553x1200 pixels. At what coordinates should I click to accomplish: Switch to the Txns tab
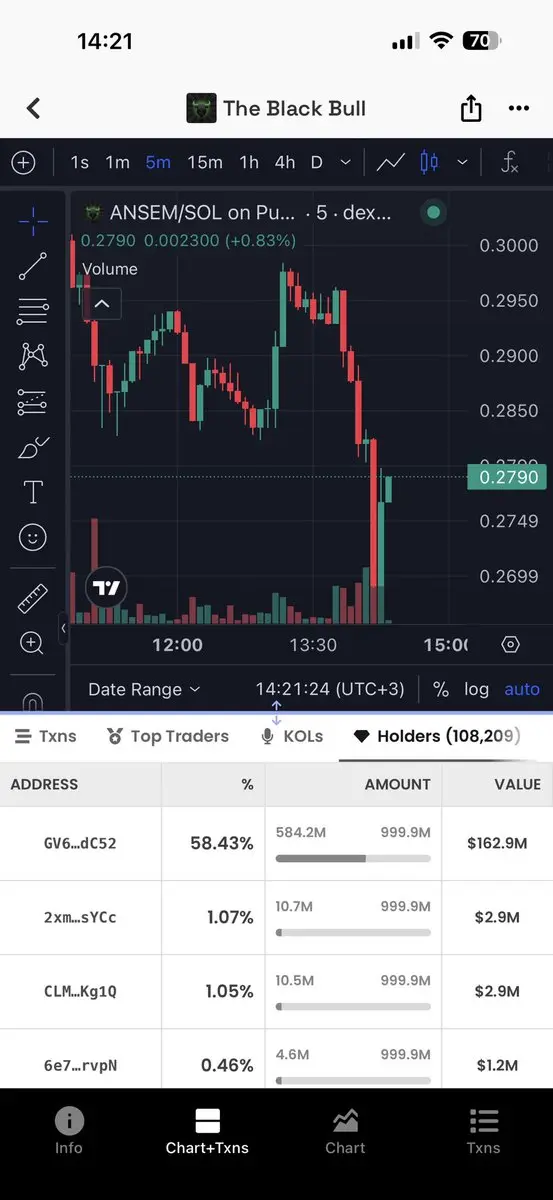click(45, 736)
